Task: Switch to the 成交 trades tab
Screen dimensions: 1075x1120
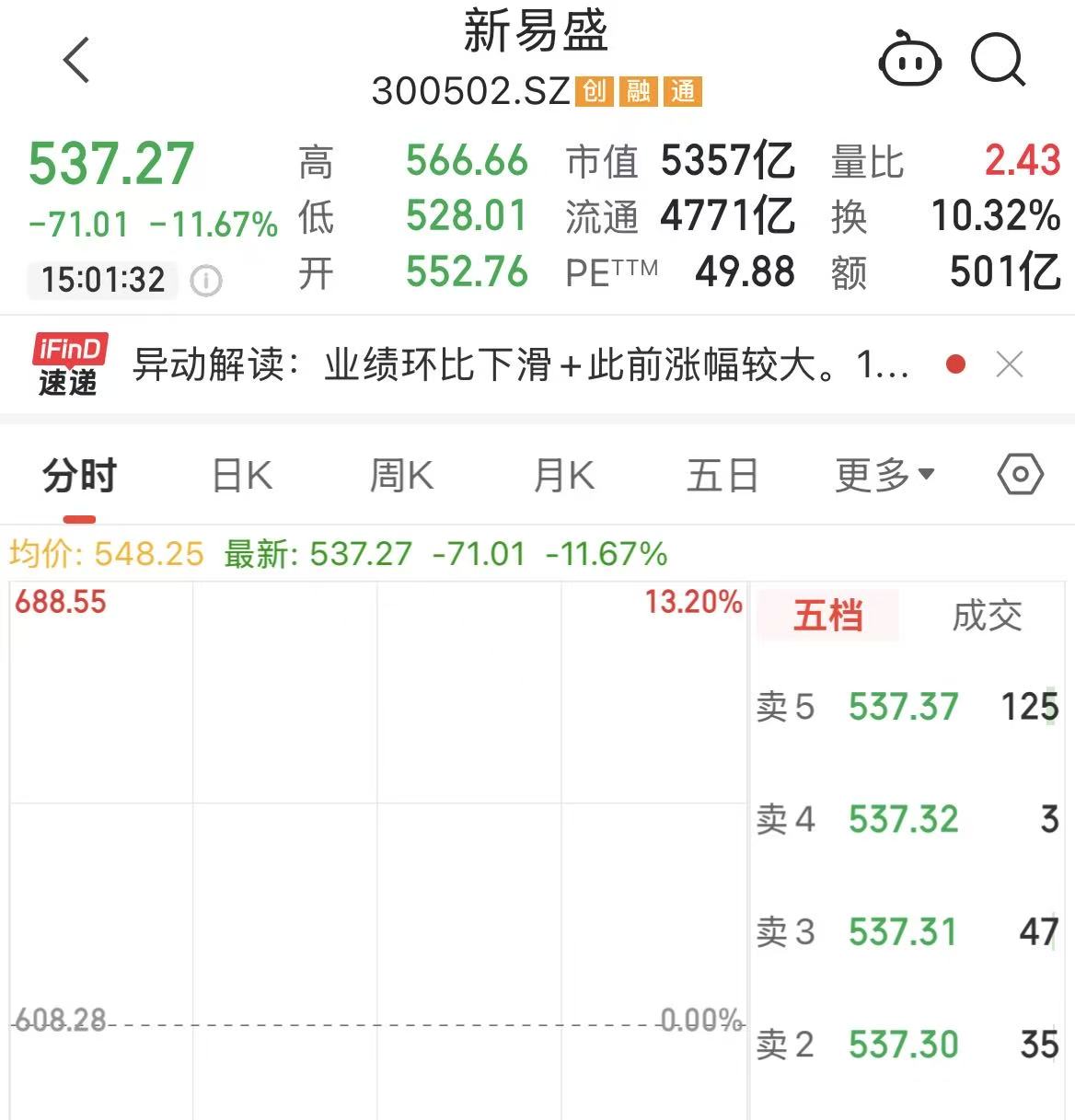Action: click(987, 616)
